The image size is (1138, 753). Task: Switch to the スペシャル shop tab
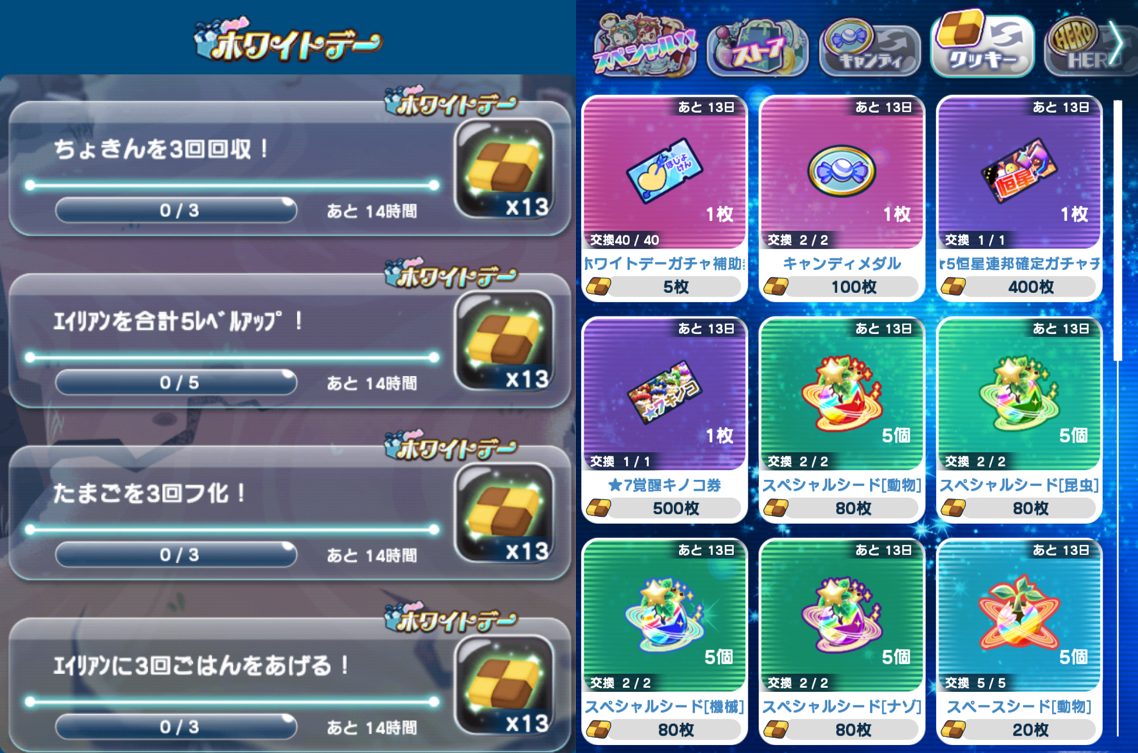click(644, 46)
